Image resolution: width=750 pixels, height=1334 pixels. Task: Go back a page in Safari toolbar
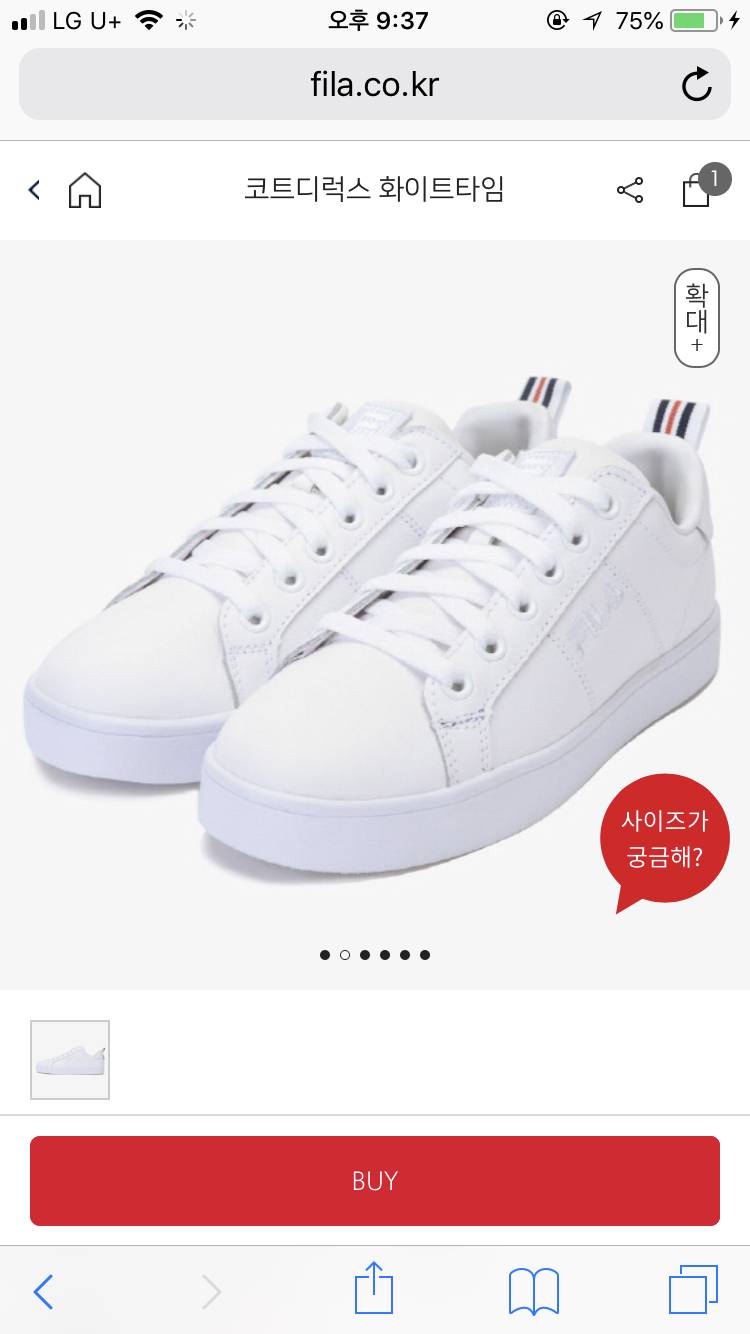click(x=43, y=1291)
